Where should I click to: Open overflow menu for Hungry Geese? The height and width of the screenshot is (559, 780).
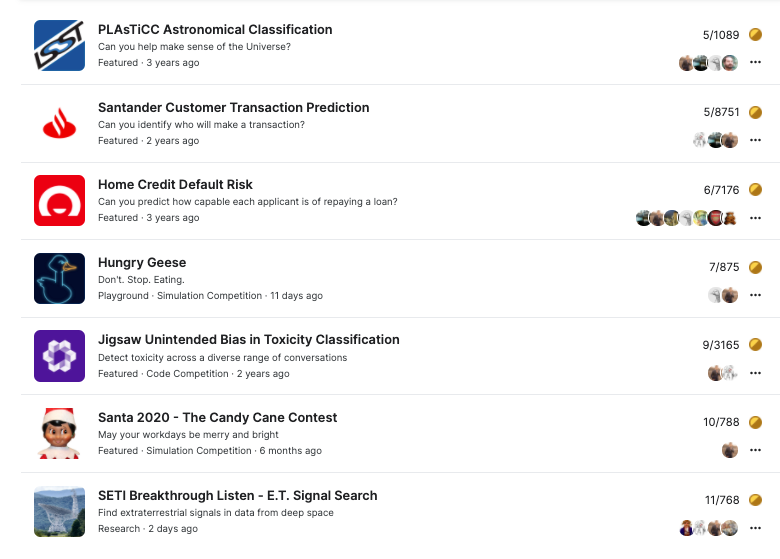[x=756, y=296]
